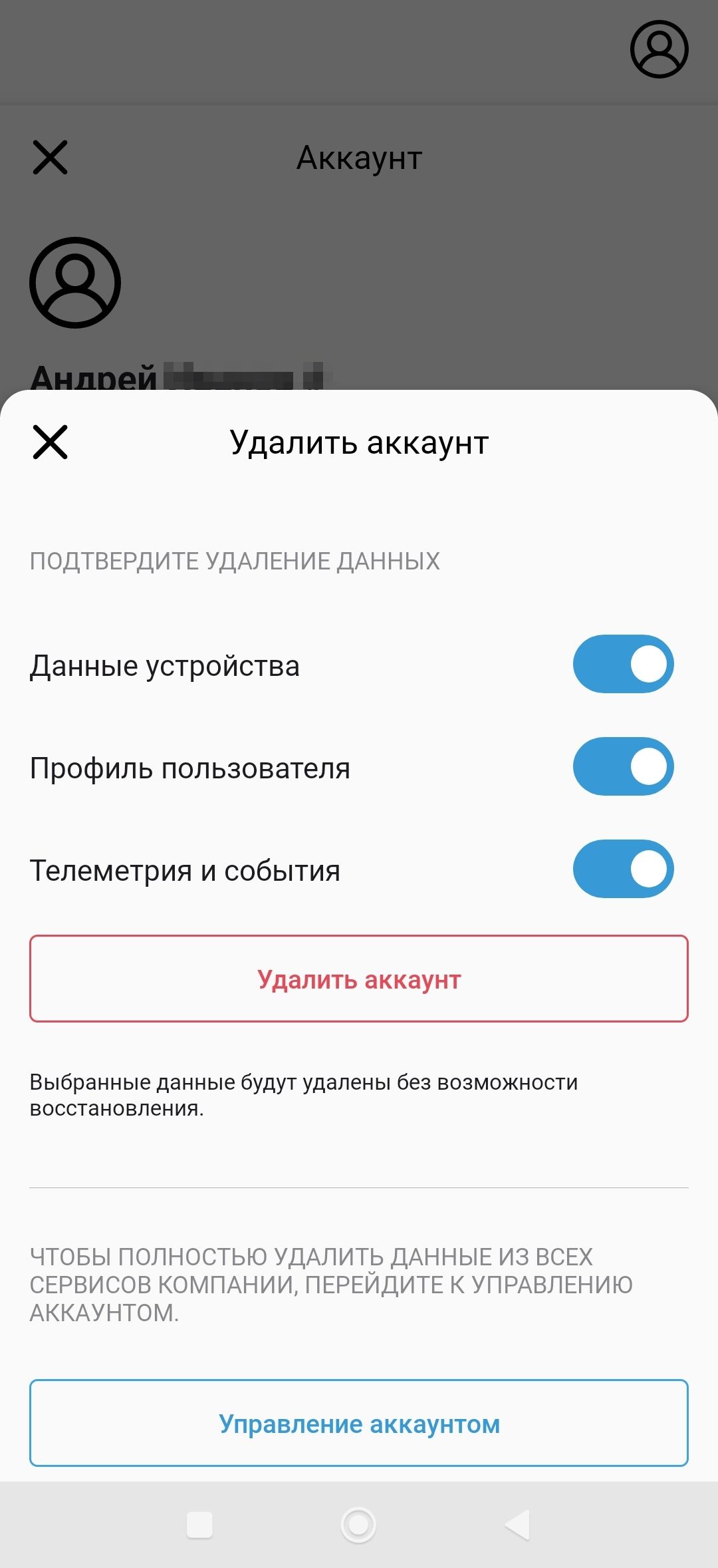Toggle off Данные устройства switch

(623, 664)
